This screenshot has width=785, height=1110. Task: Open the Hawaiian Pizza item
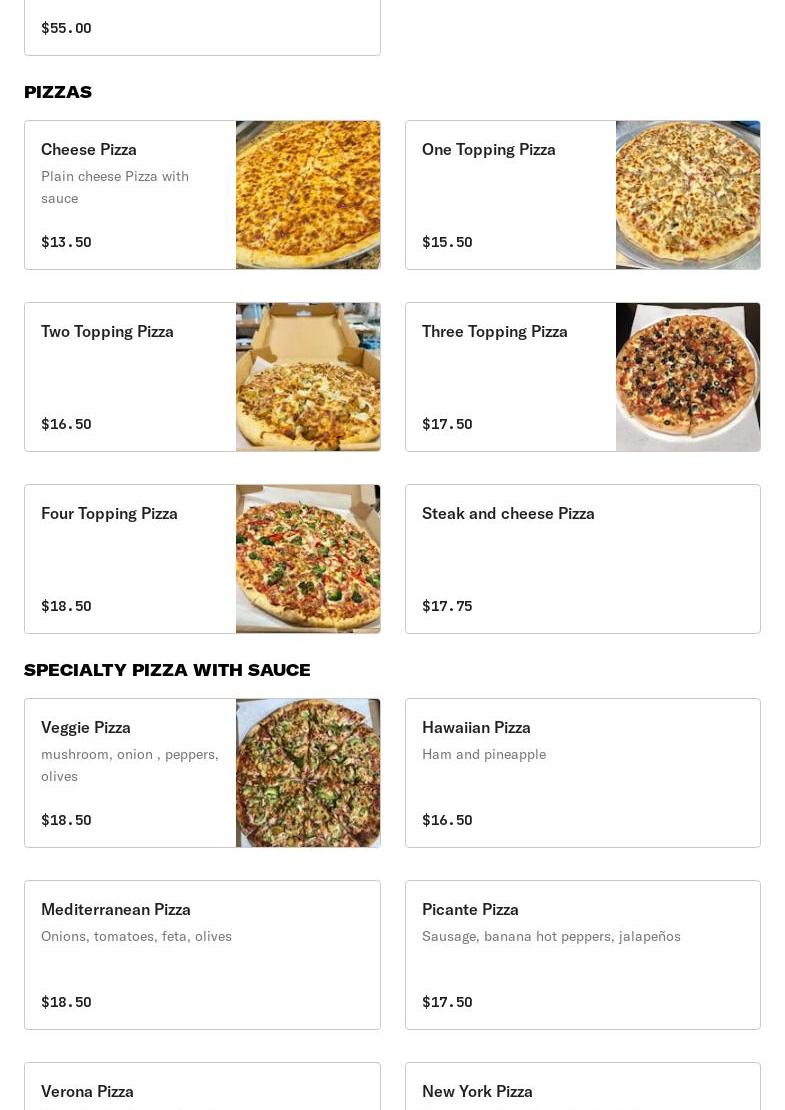(582, 773)
